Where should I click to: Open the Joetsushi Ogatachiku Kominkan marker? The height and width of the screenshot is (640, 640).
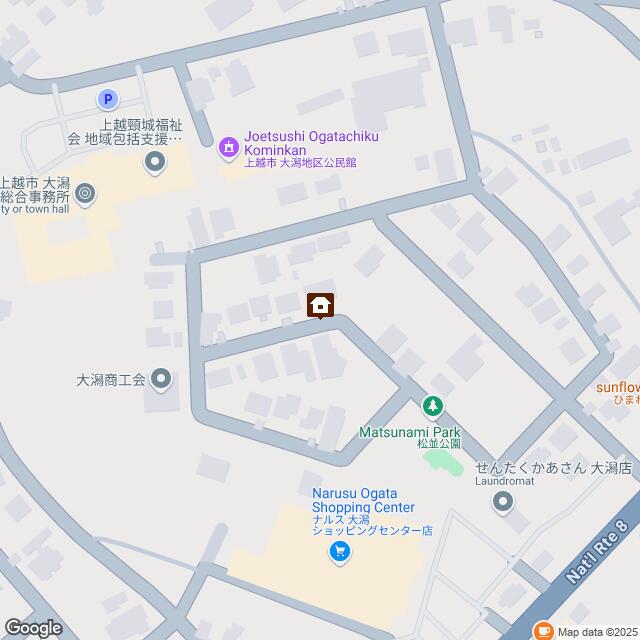coord(228,148)
